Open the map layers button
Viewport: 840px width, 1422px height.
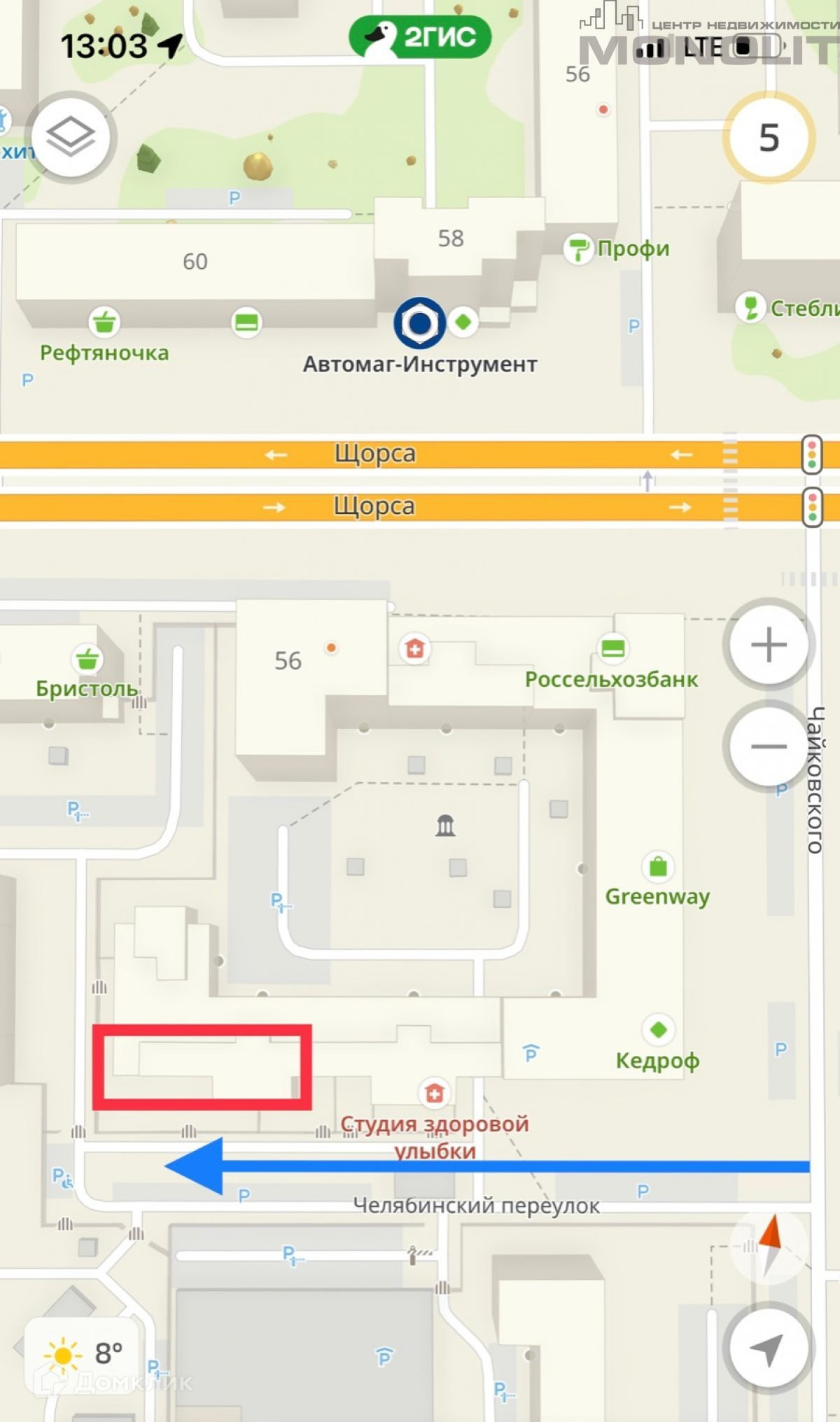point(71,137)
